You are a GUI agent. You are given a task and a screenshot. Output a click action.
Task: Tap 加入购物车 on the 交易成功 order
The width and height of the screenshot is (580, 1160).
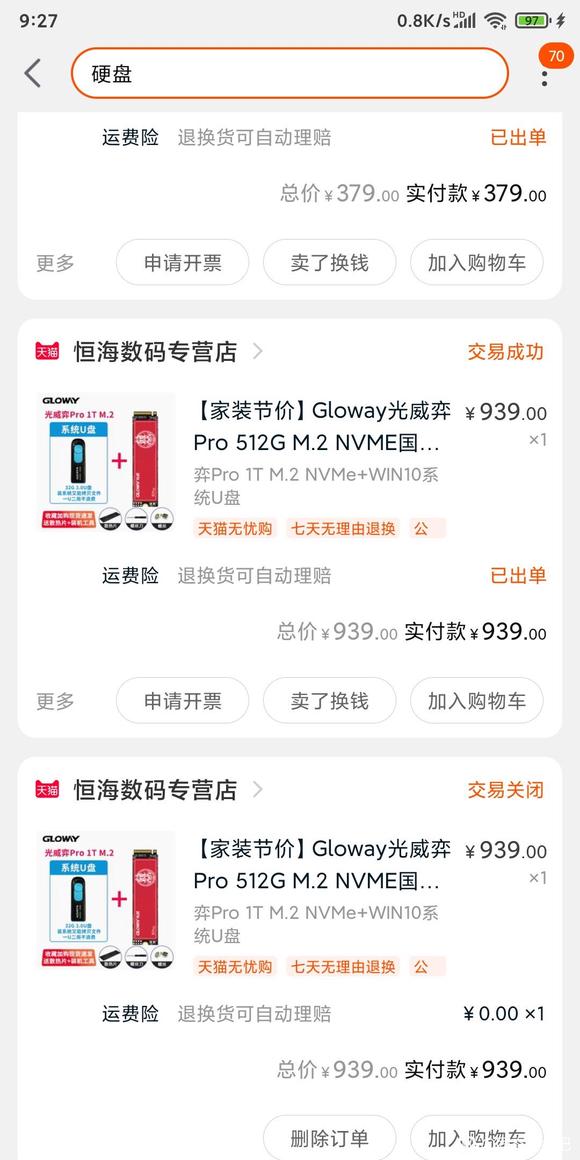(477, 700)
